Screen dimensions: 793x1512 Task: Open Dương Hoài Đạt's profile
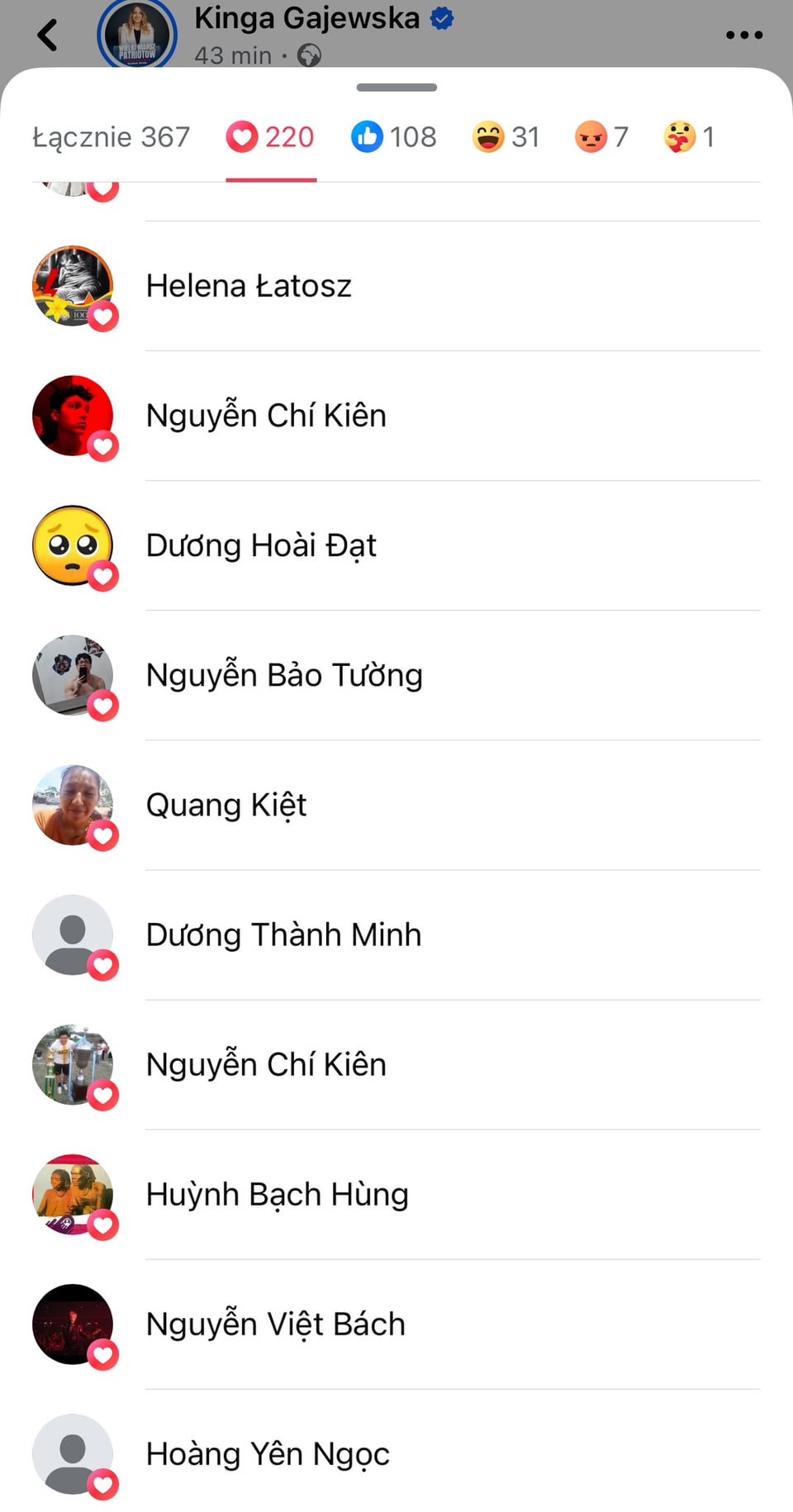[x=261, y=545]
